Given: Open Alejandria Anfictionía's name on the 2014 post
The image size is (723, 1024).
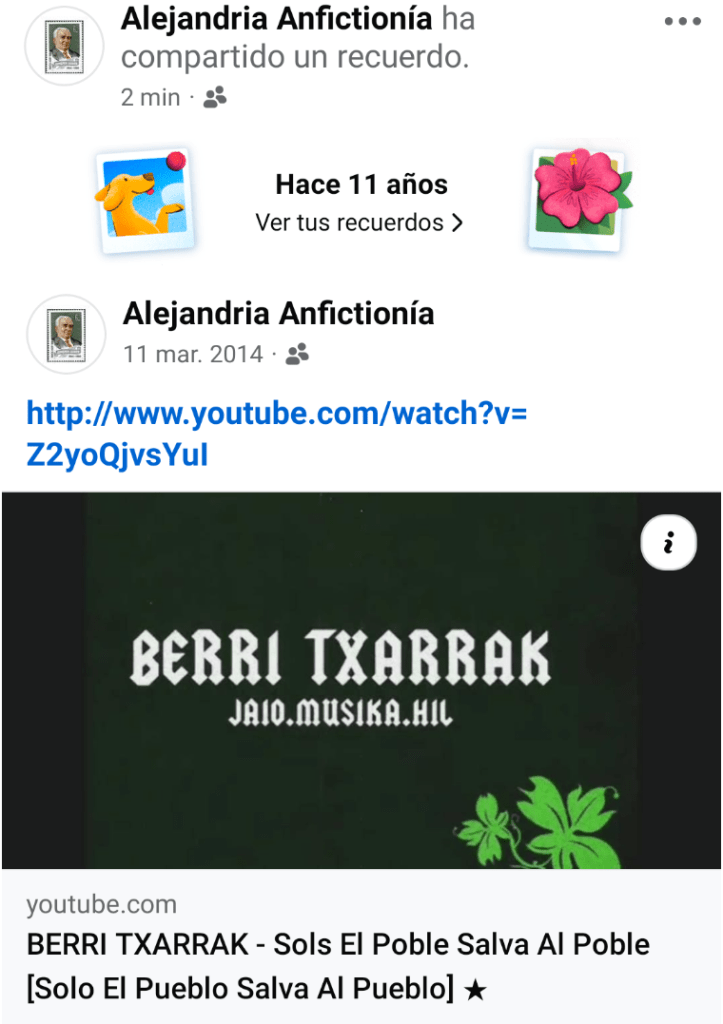Looking at the screenshot, I should [x=278, y=314].
